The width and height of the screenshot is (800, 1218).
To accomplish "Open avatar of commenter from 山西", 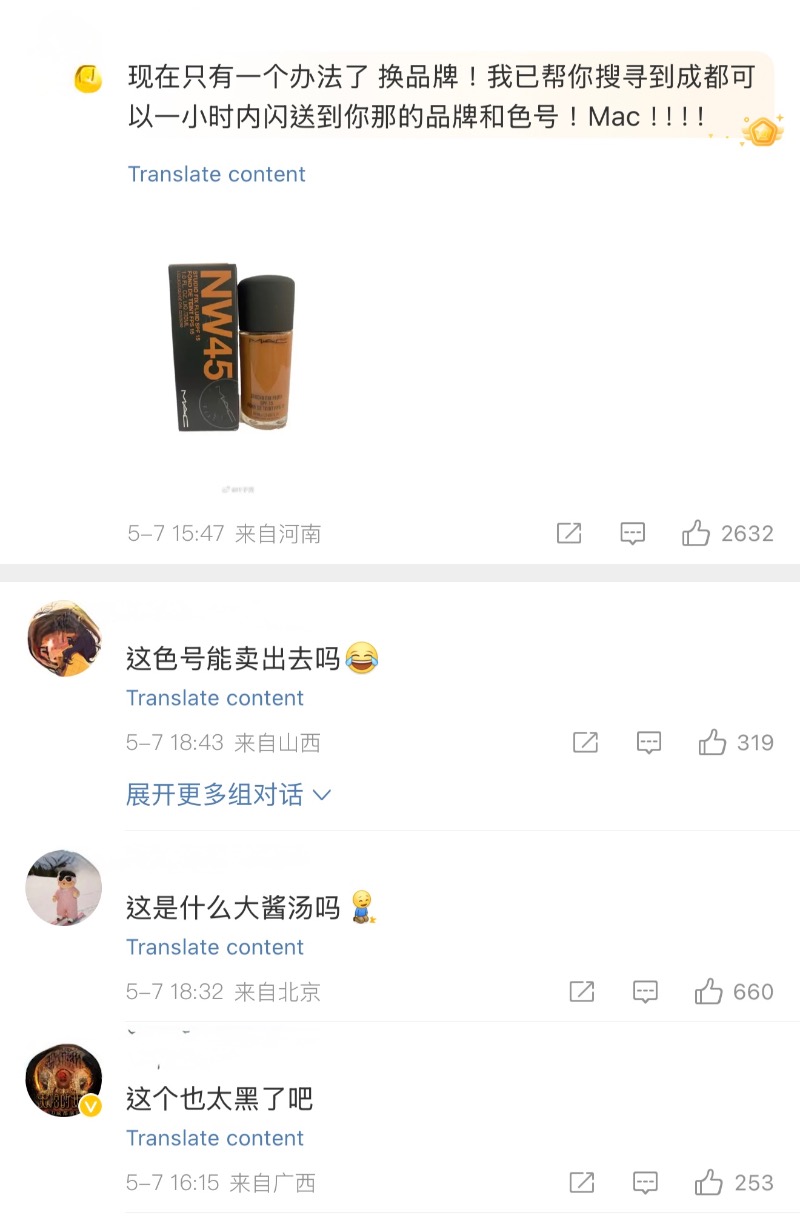I will click(64, 639).
